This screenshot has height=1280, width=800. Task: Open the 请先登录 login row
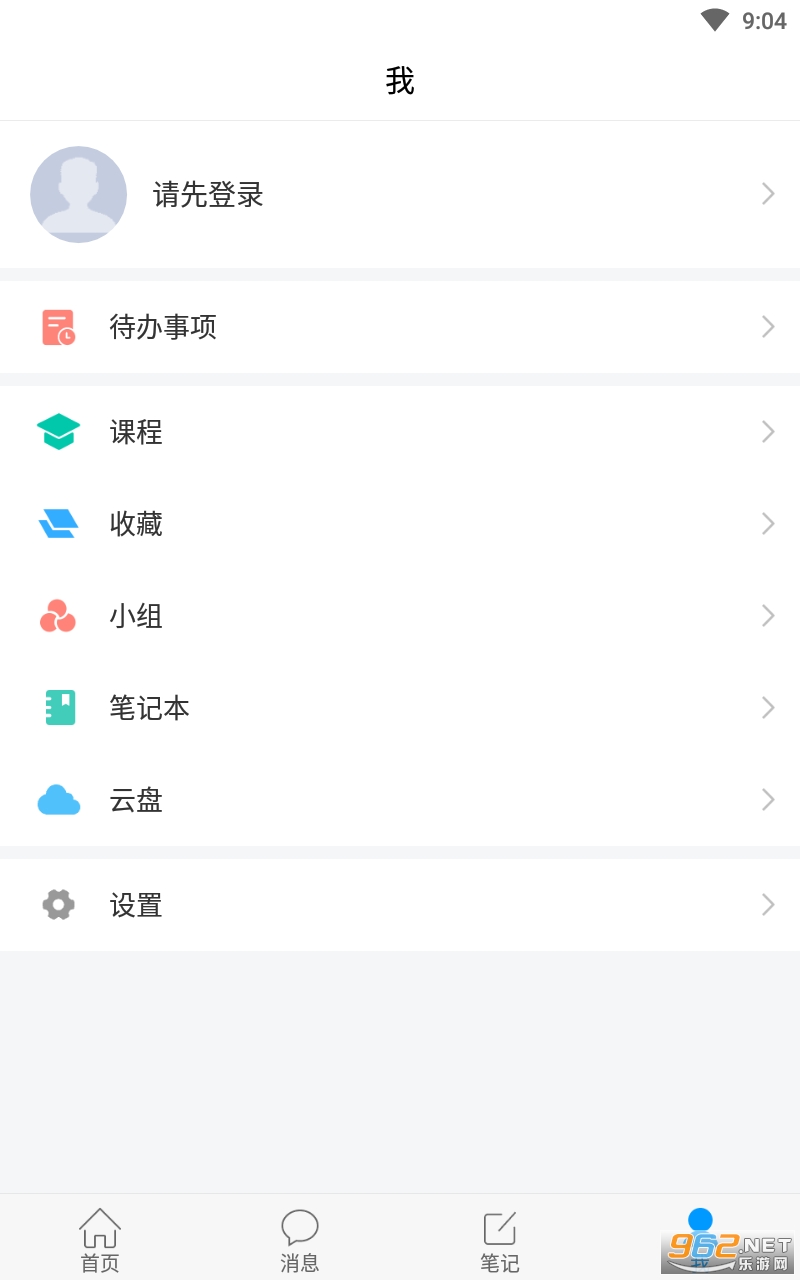click(x=400, y=194)
